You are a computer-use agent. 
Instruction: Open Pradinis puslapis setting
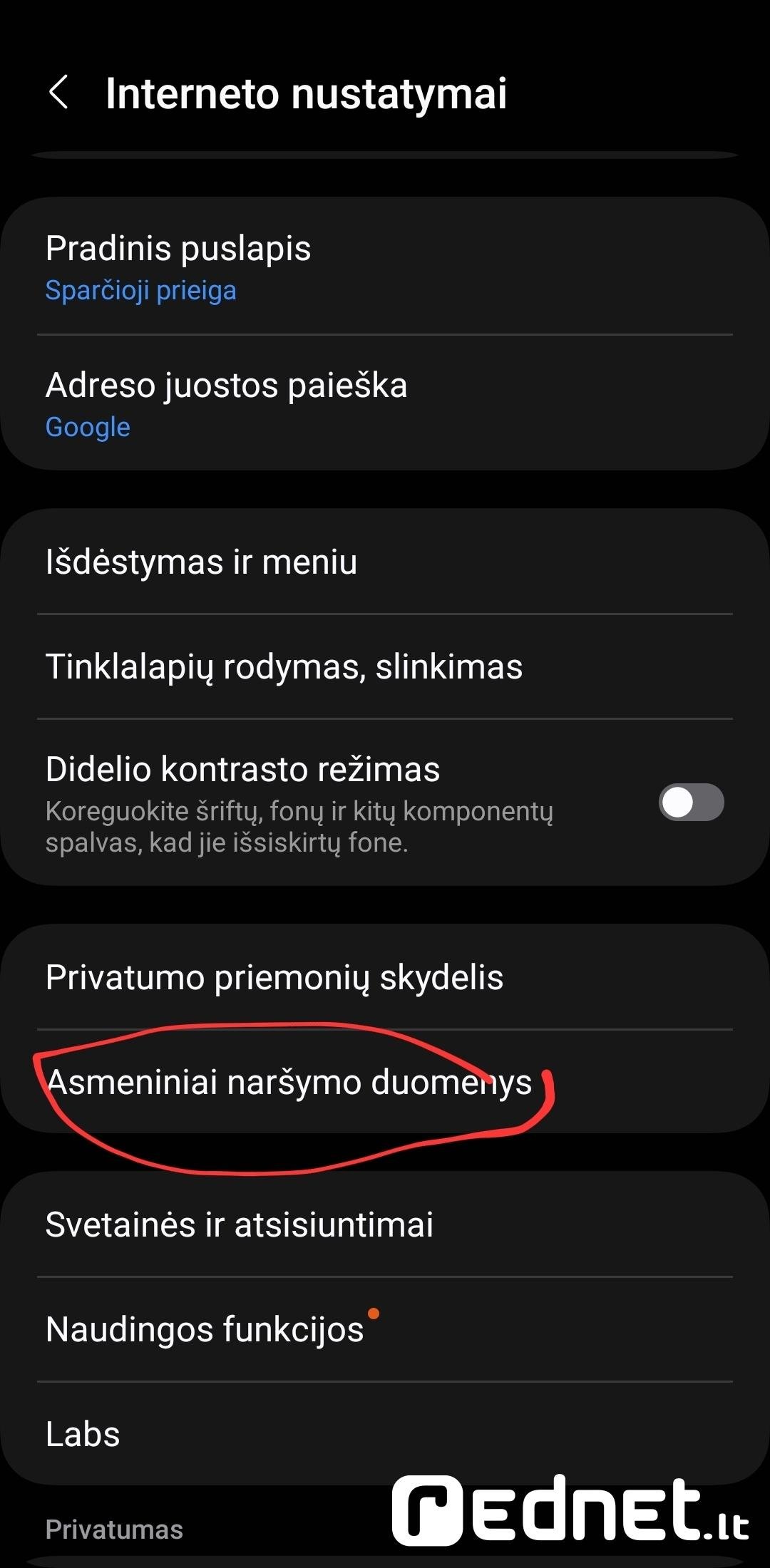[385, 267]
